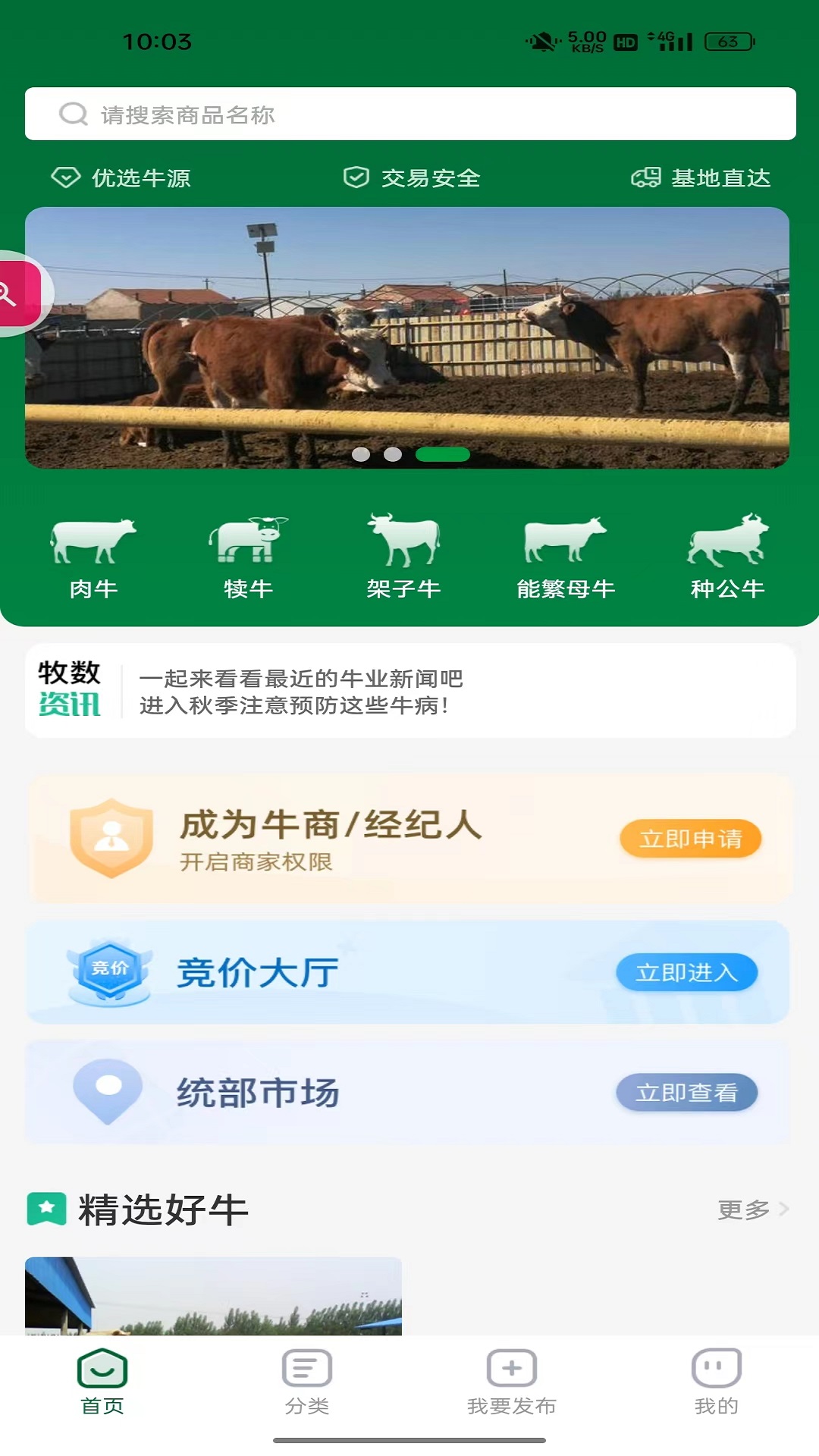Select the second carousel indicator dot

pos(394,455)
